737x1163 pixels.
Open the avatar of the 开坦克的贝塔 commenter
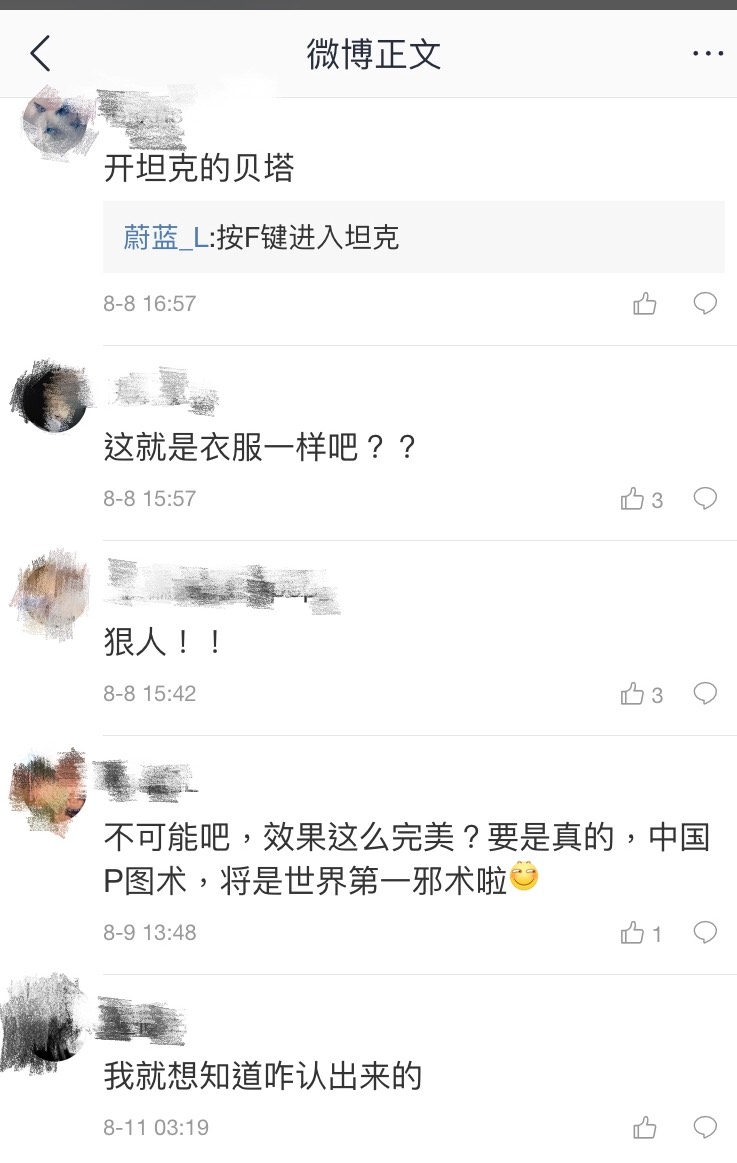pyautogui.click(x=54, y=117)
